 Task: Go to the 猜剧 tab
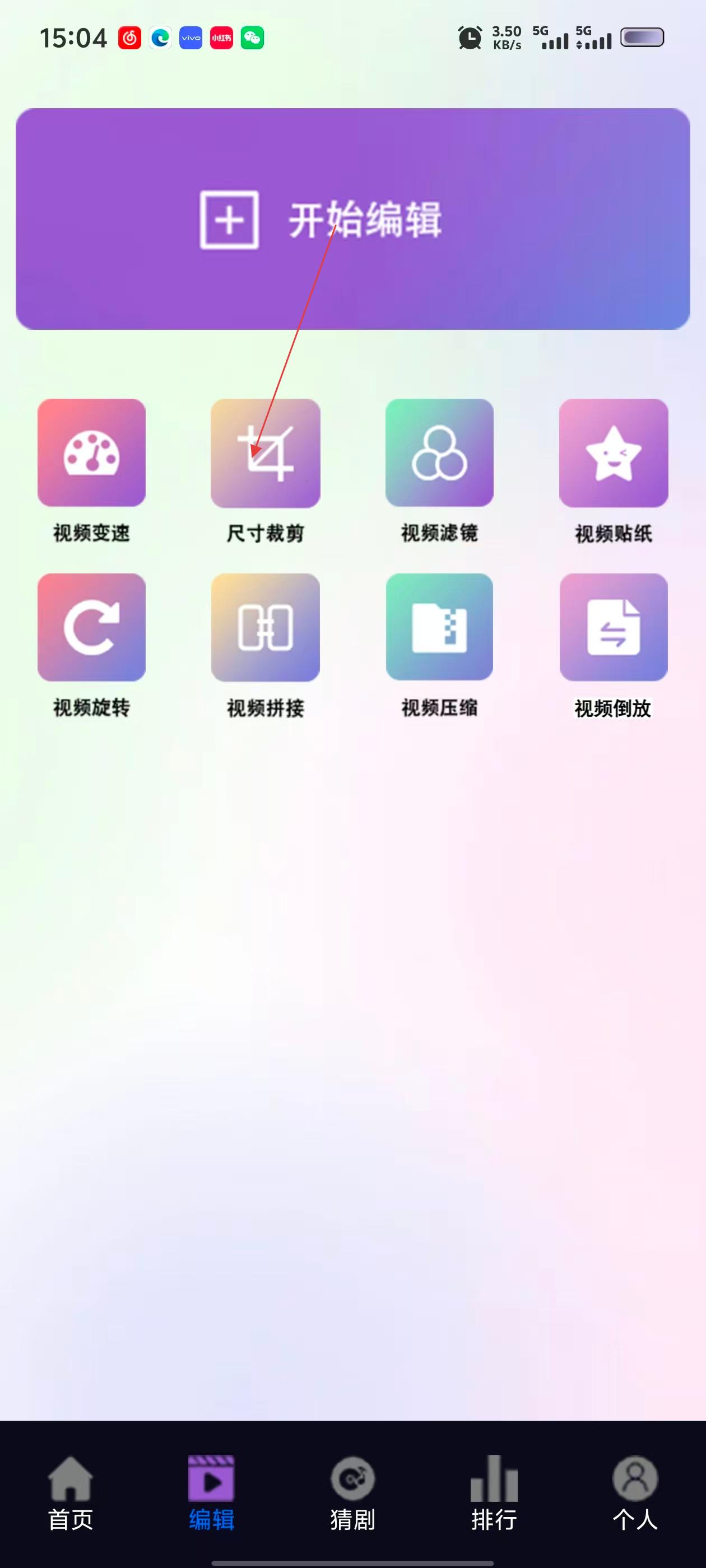(352, 1493)
